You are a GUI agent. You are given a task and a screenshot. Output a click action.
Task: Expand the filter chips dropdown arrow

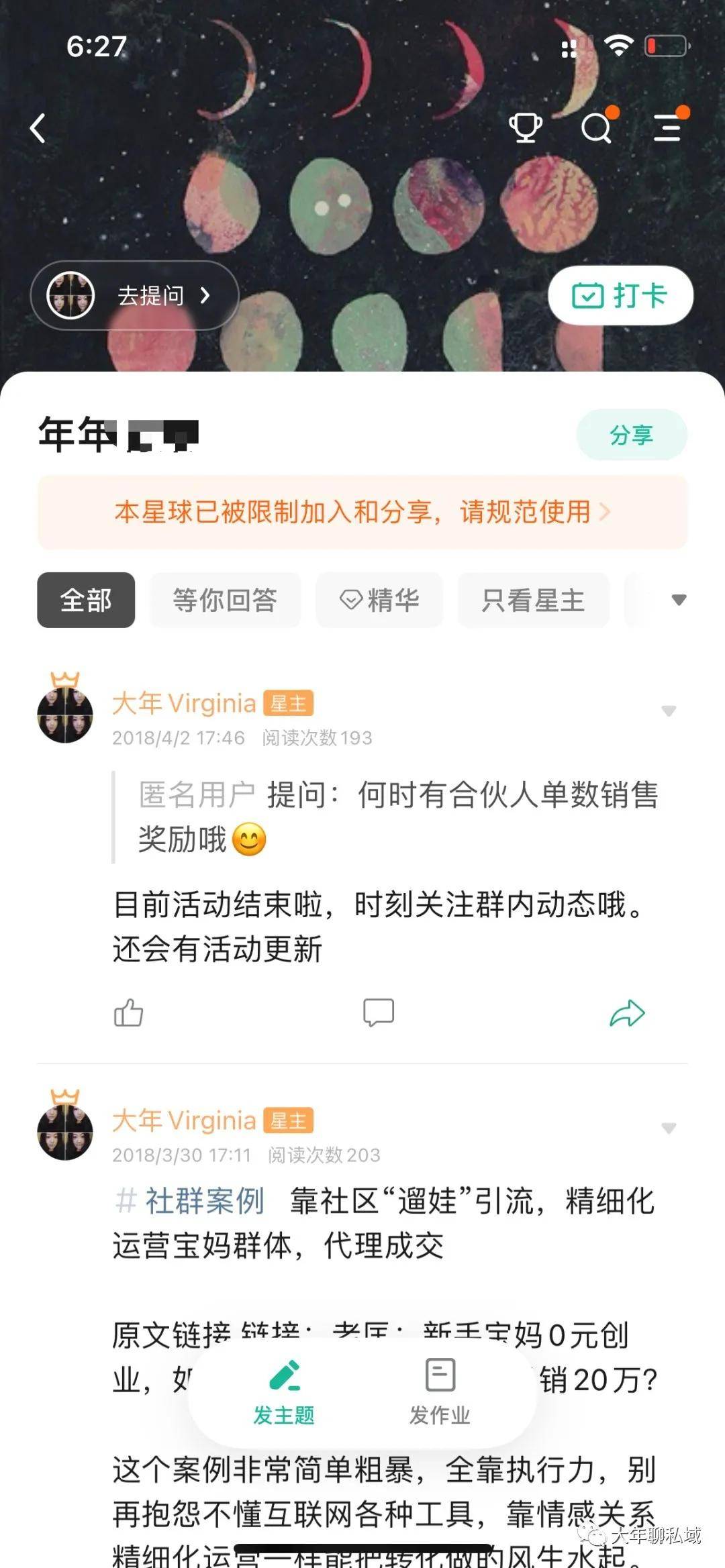(679, 600)
